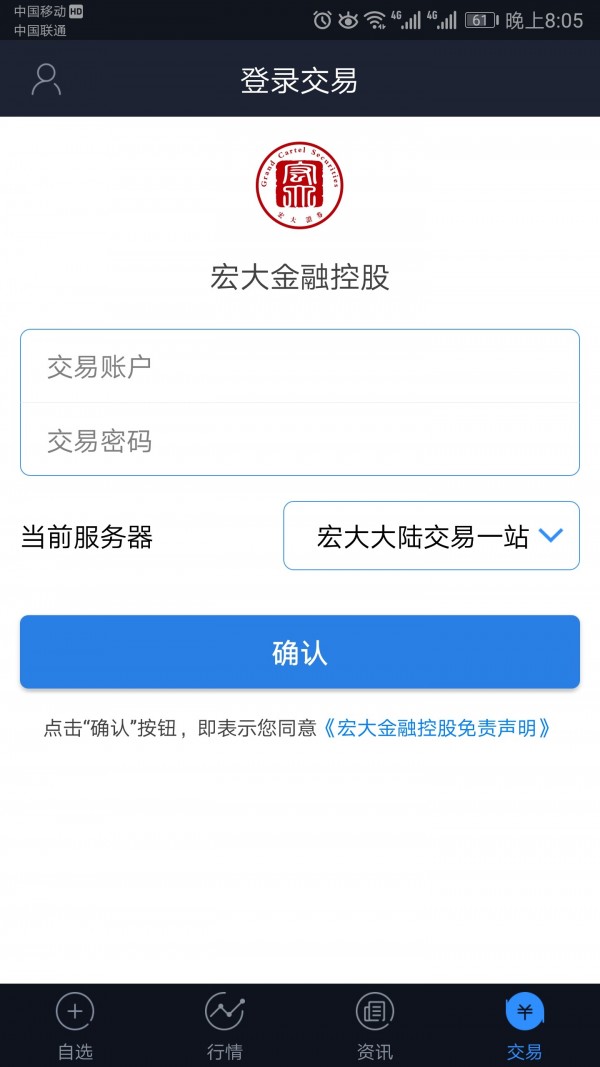Tap the 交易账户 account field
The image size is (600, 1067).
(x=300, y=367)
